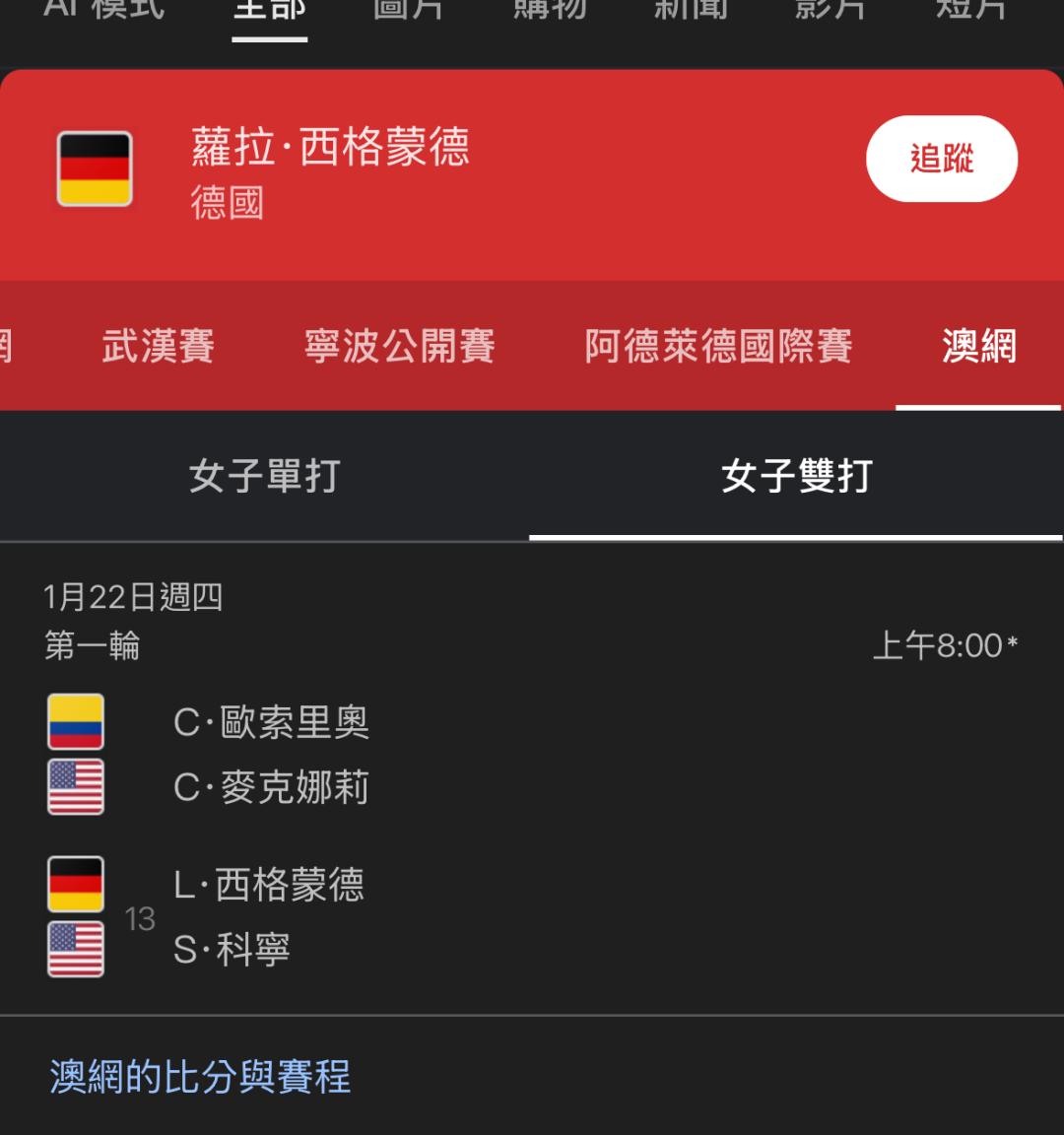Go to the 購物 search tab
Viewport: 1064px width, 1135px height.
pyautogui.click(x=550, y=10)
